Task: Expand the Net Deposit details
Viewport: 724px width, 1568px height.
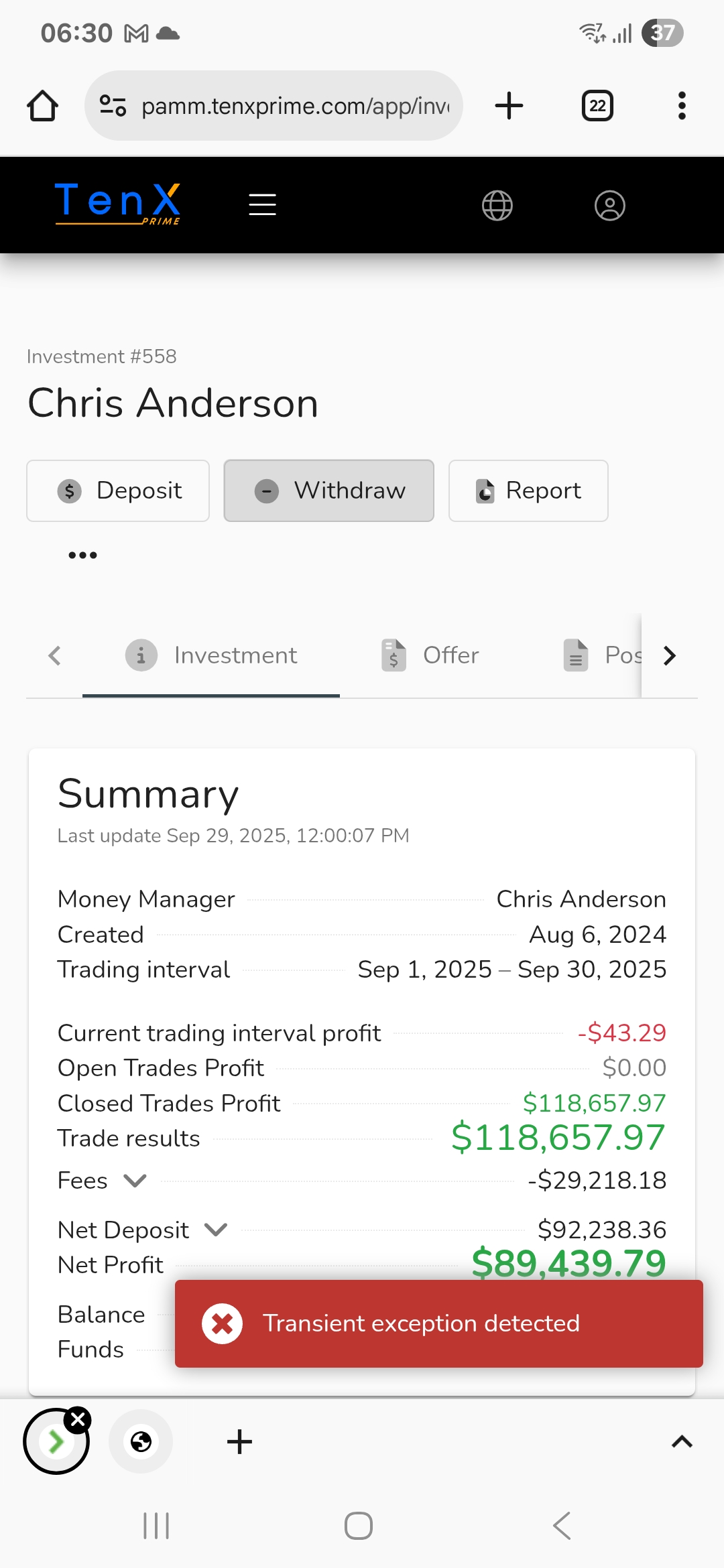Action: 216,1230
